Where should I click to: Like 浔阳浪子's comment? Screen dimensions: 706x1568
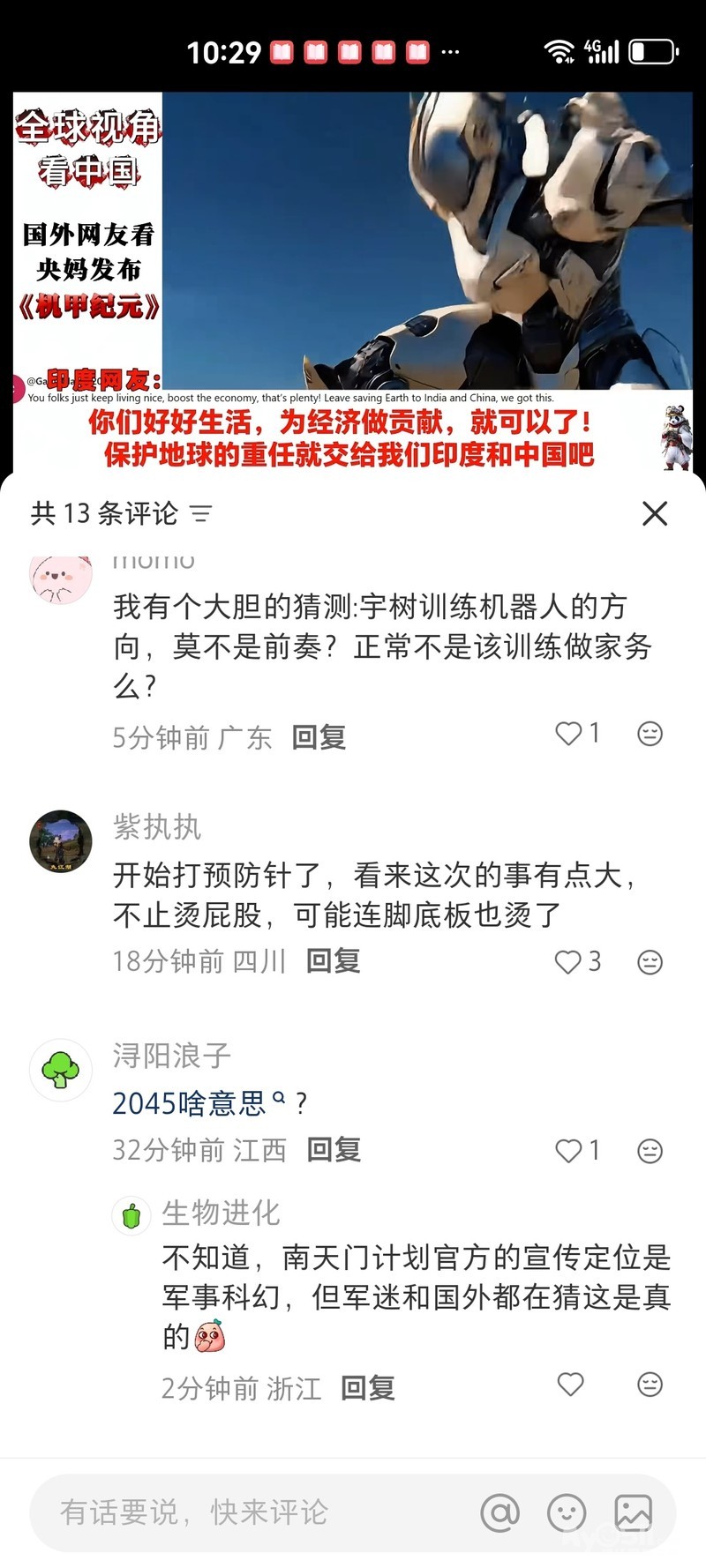click(x=568, y=1151)
